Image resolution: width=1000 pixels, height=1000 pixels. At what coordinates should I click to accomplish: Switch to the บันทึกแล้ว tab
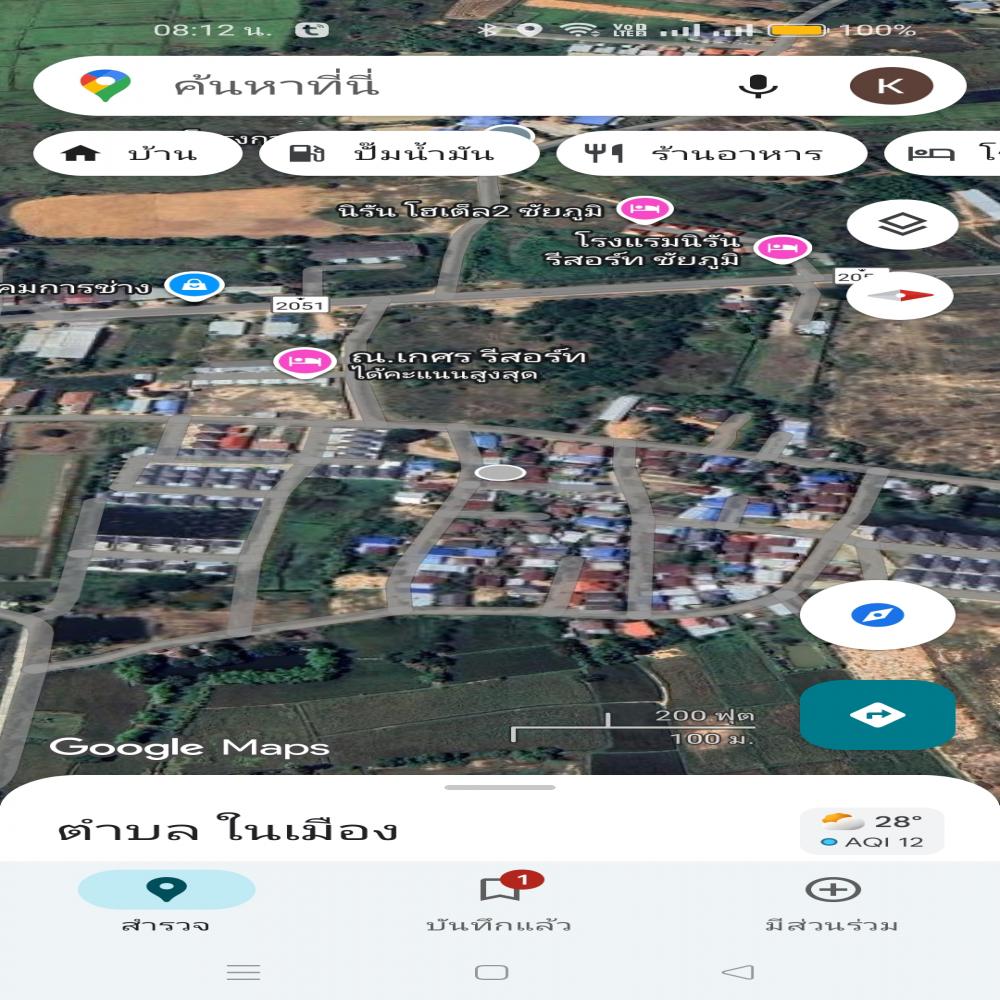(499, 902)
